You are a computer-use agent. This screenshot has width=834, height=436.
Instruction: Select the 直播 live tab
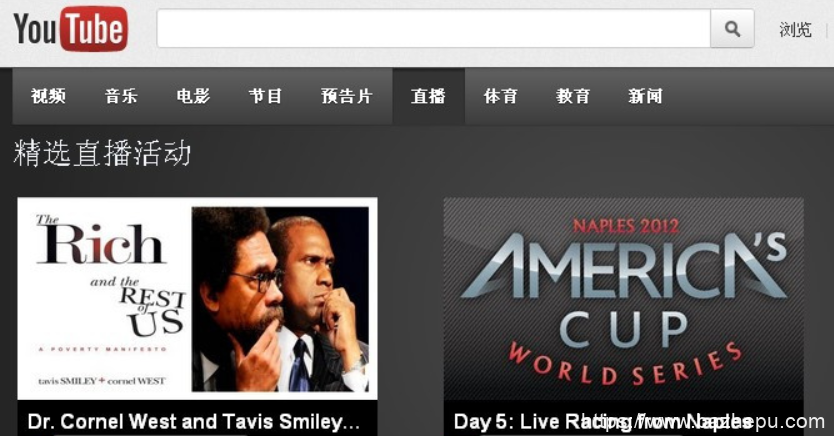428,97
